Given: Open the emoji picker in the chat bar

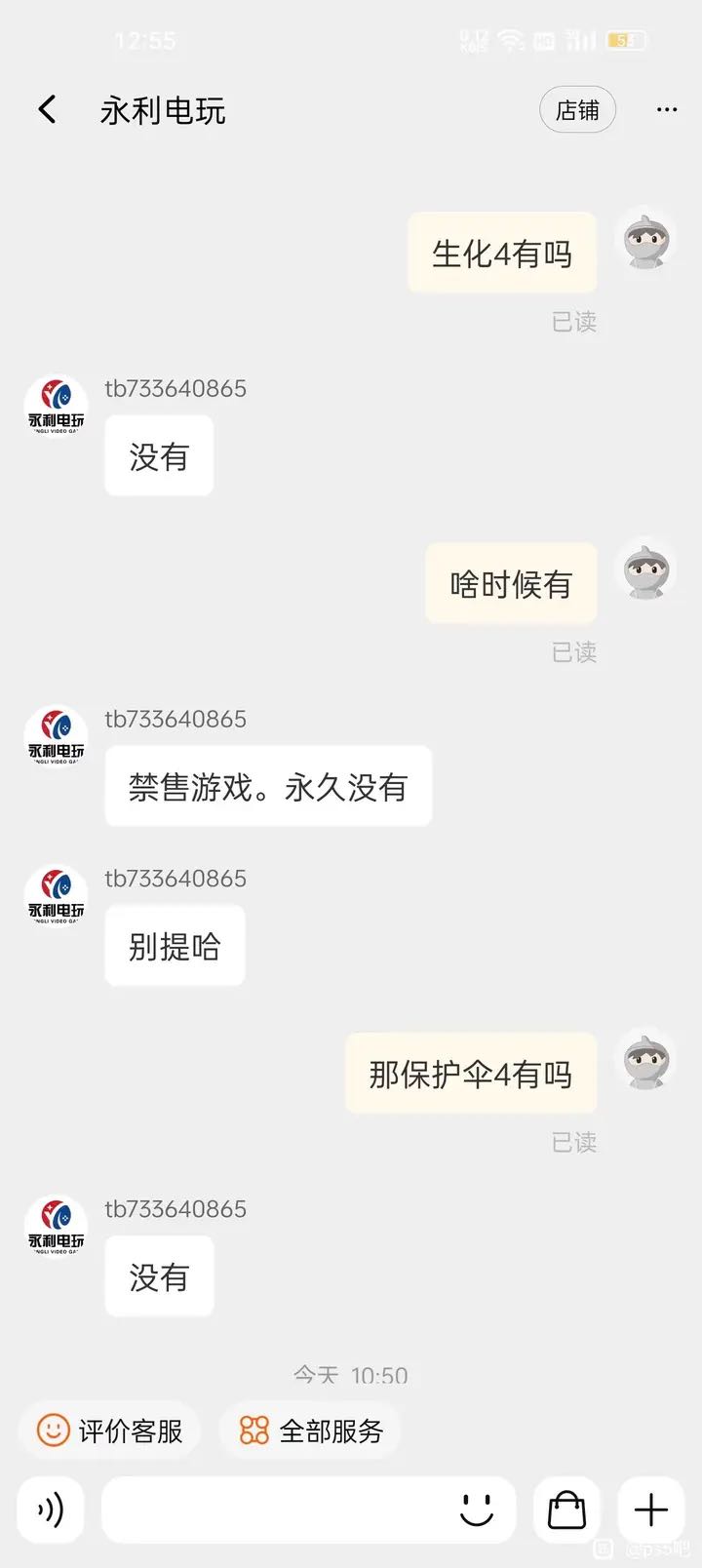Looking at the screenshot, I should tap(475, 1509).
